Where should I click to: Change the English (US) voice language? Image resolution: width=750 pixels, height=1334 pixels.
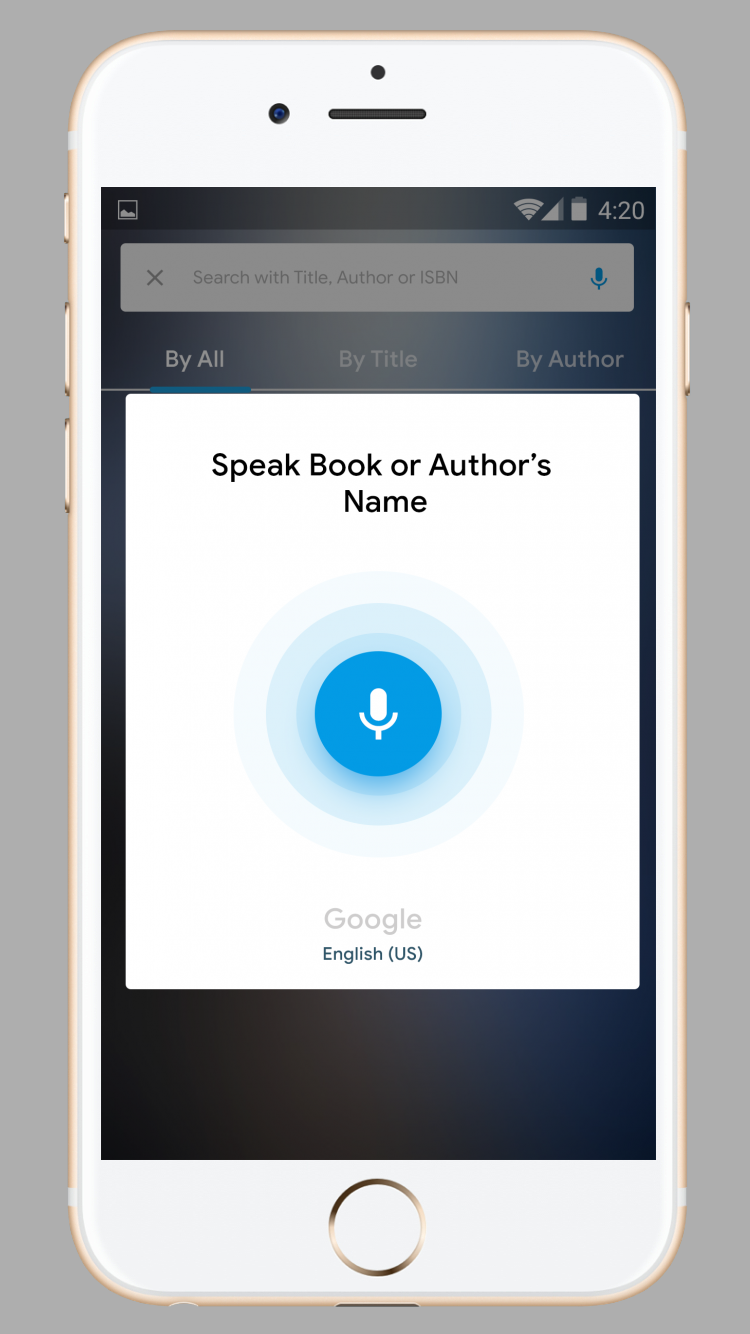click(373, 954)
